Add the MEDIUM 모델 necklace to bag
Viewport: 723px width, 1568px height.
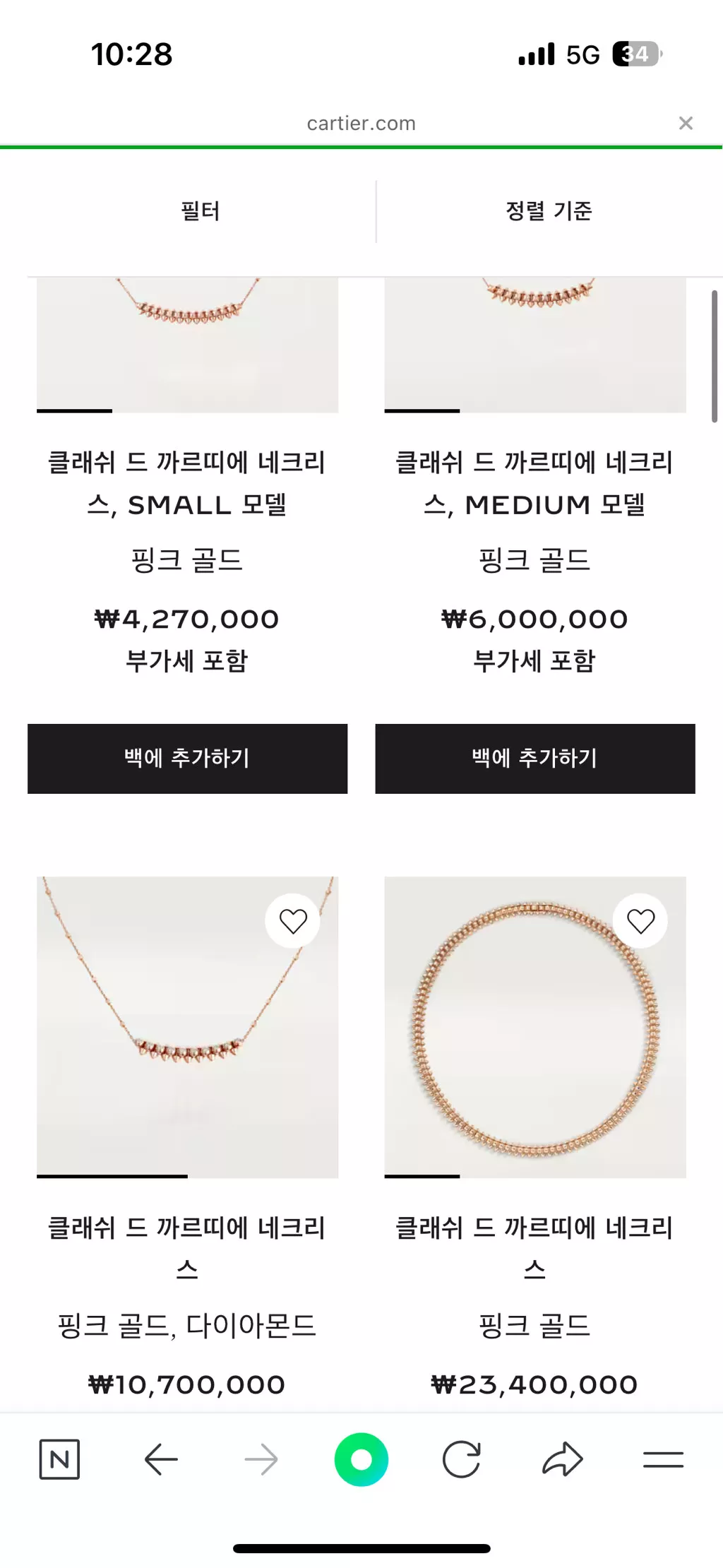tap(534, 758)
